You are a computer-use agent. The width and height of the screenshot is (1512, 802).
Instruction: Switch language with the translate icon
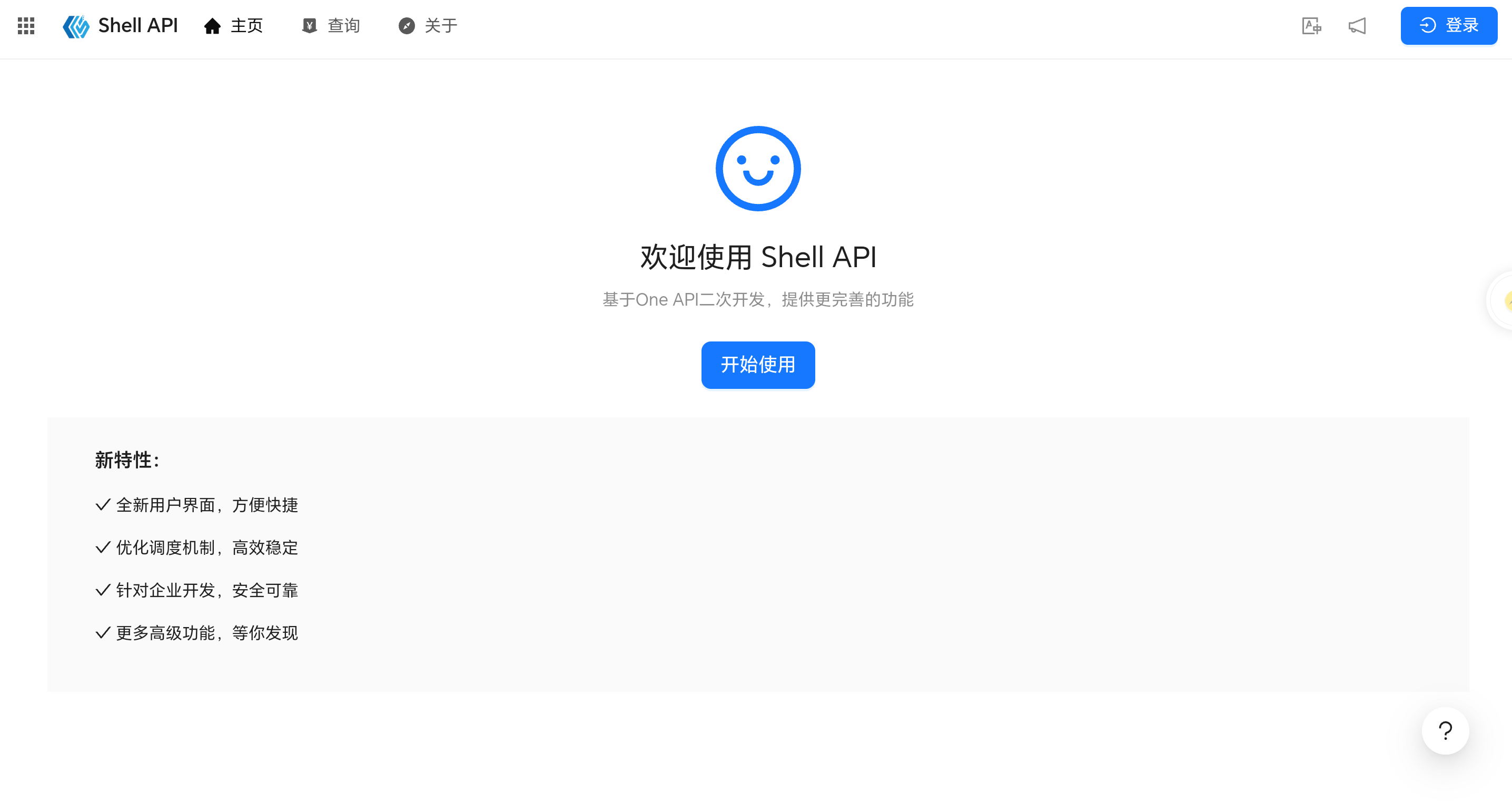1311,26
